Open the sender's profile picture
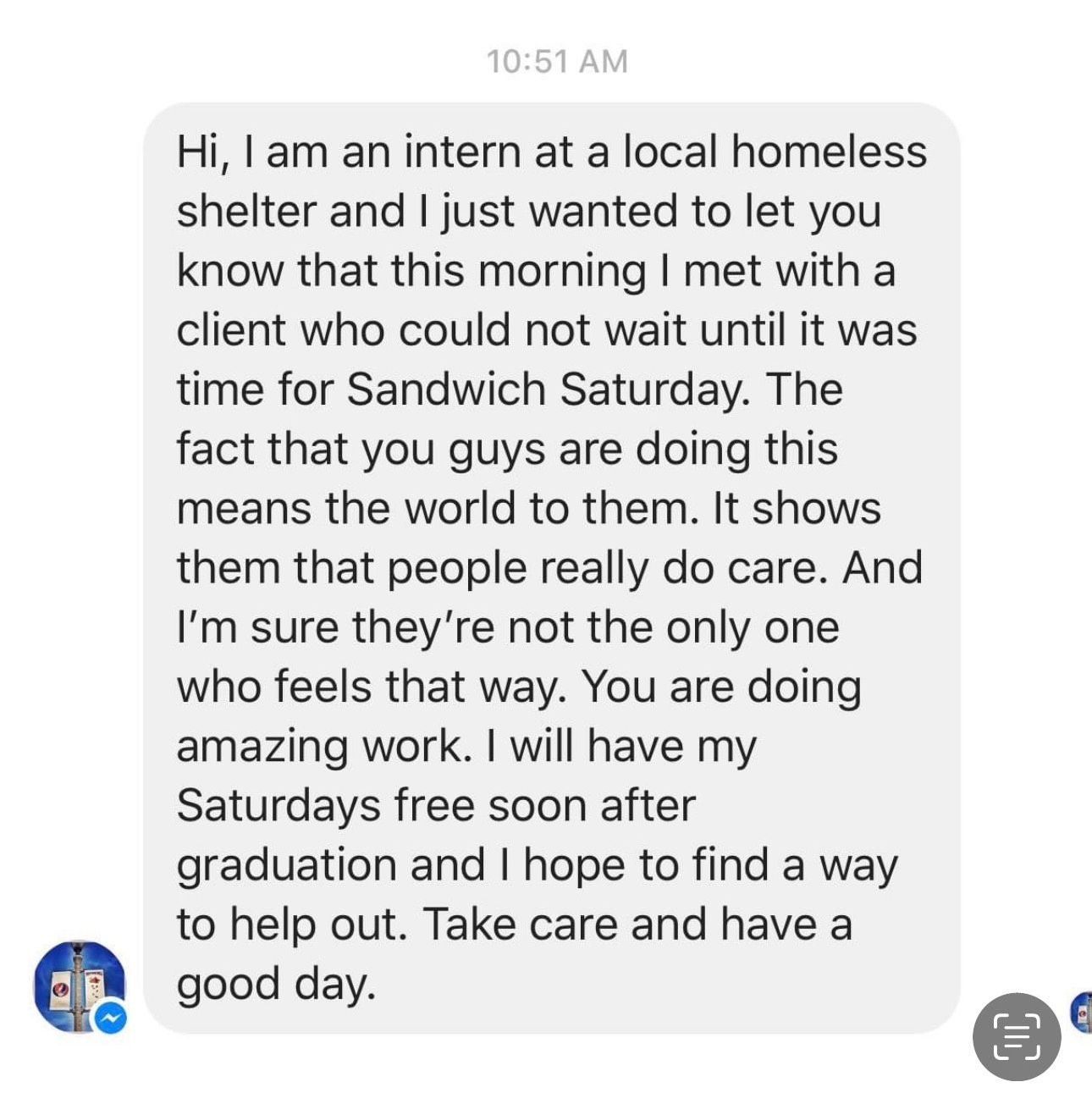 tap(79, 986)
